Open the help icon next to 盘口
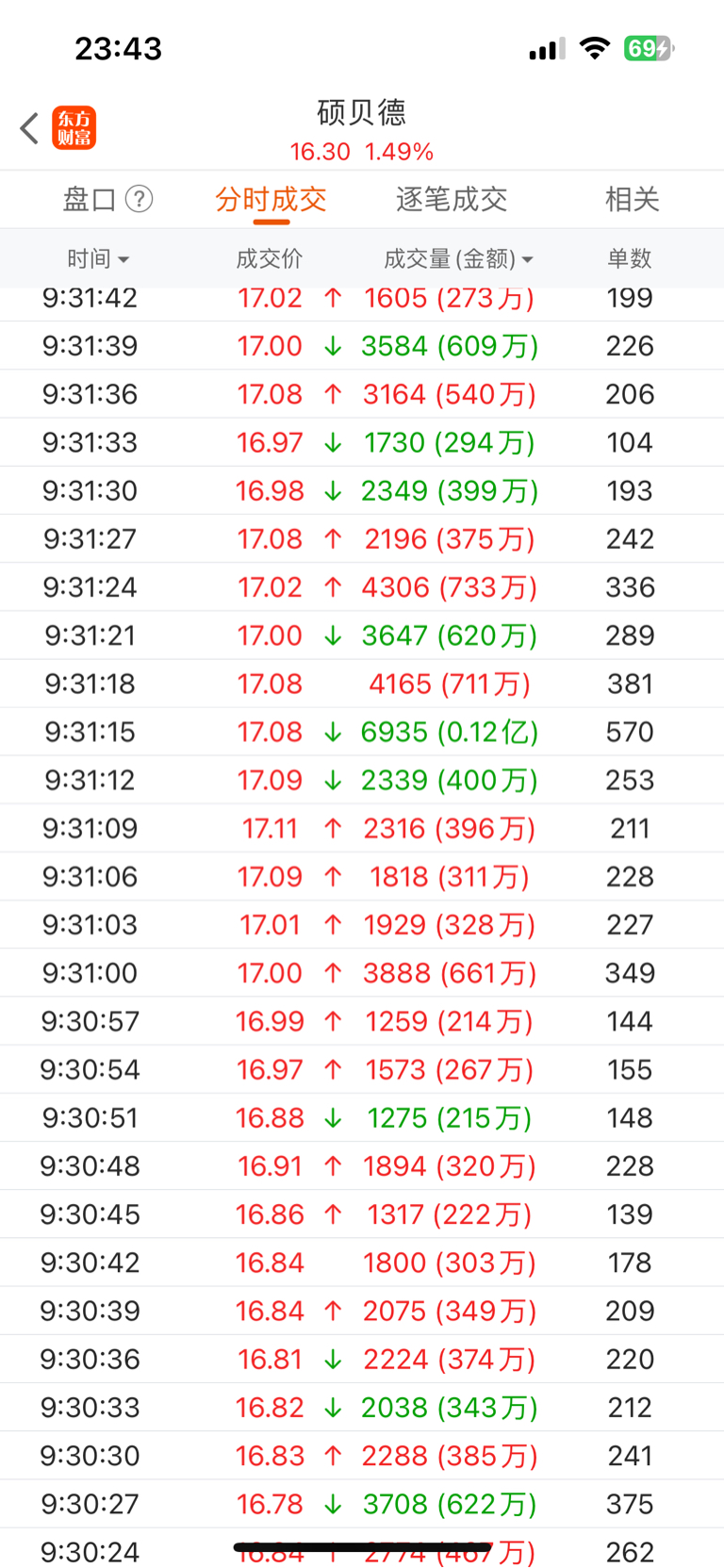The image size is (724, 1568). [x=139, y=199]
